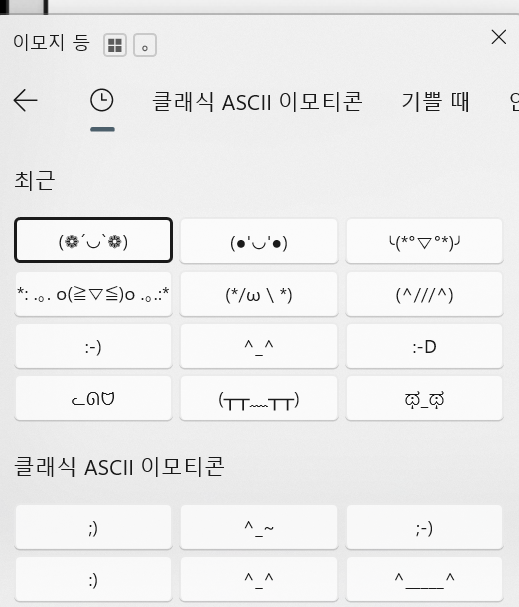Screen dimensions: 519x607
Task: Insert the ╰(*°▽°*)╯ kaomoji
Action: (424, 241)
